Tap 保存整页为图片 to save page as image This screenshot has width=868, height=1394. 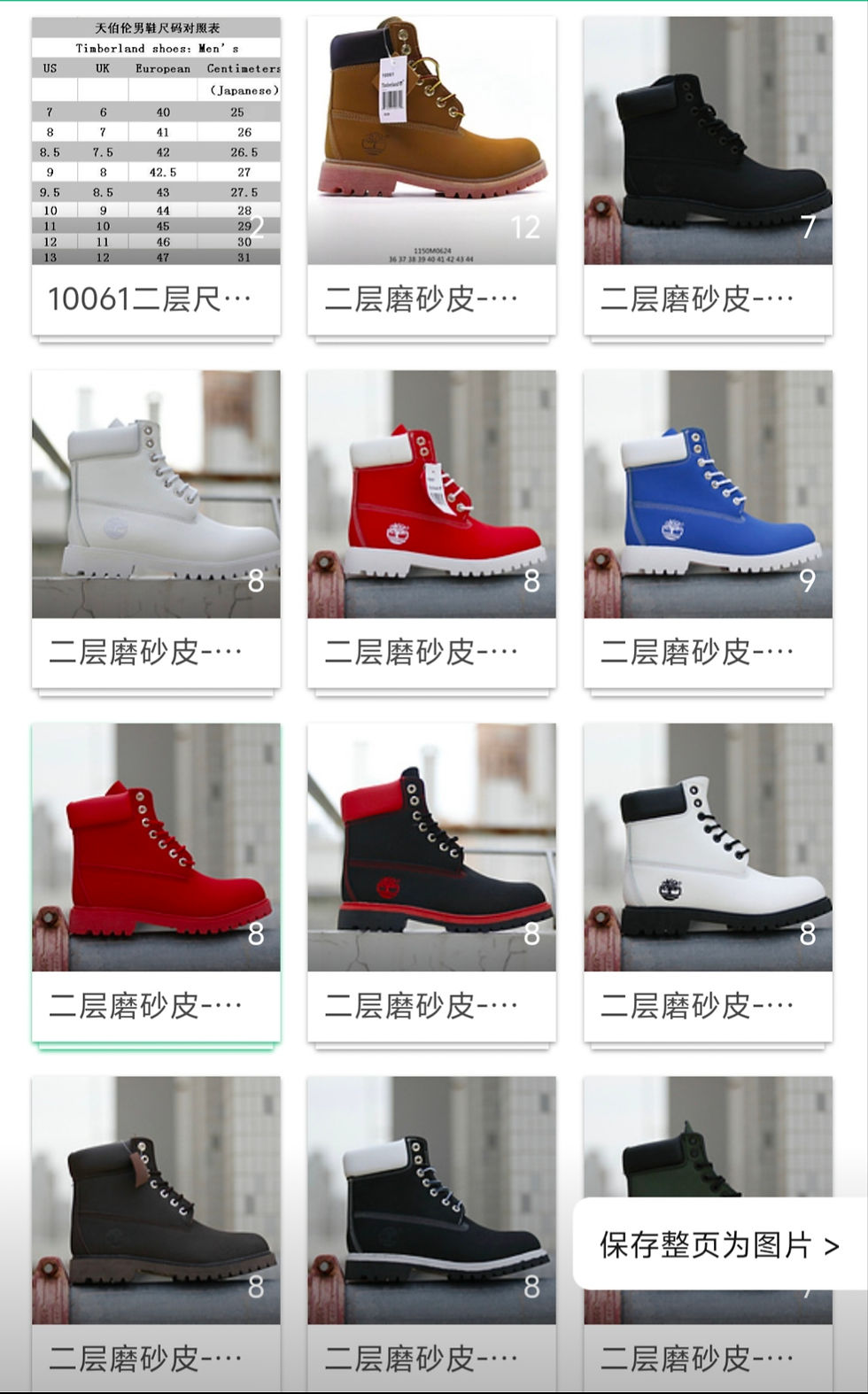(718, 1244)
